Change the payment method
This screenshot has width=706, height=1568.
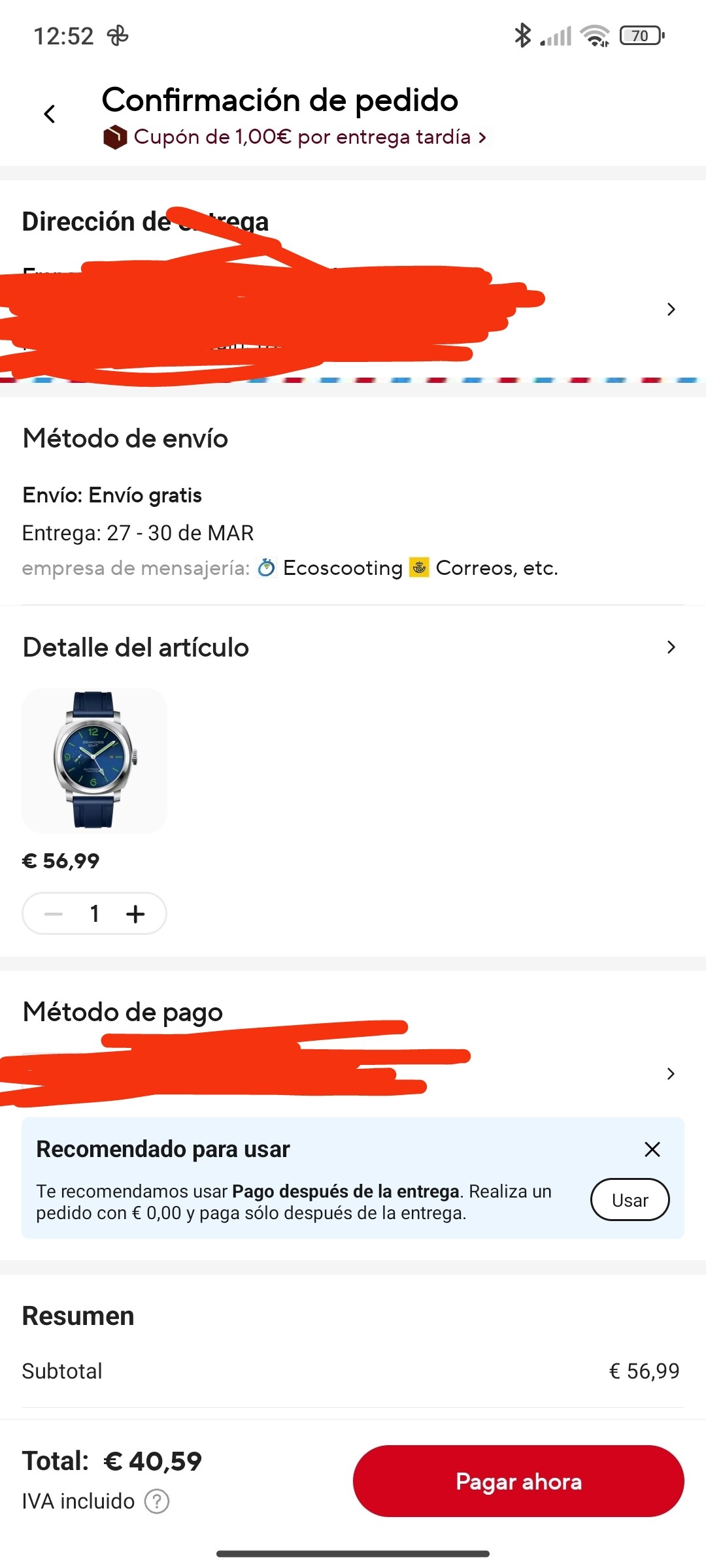[670, 1073]
